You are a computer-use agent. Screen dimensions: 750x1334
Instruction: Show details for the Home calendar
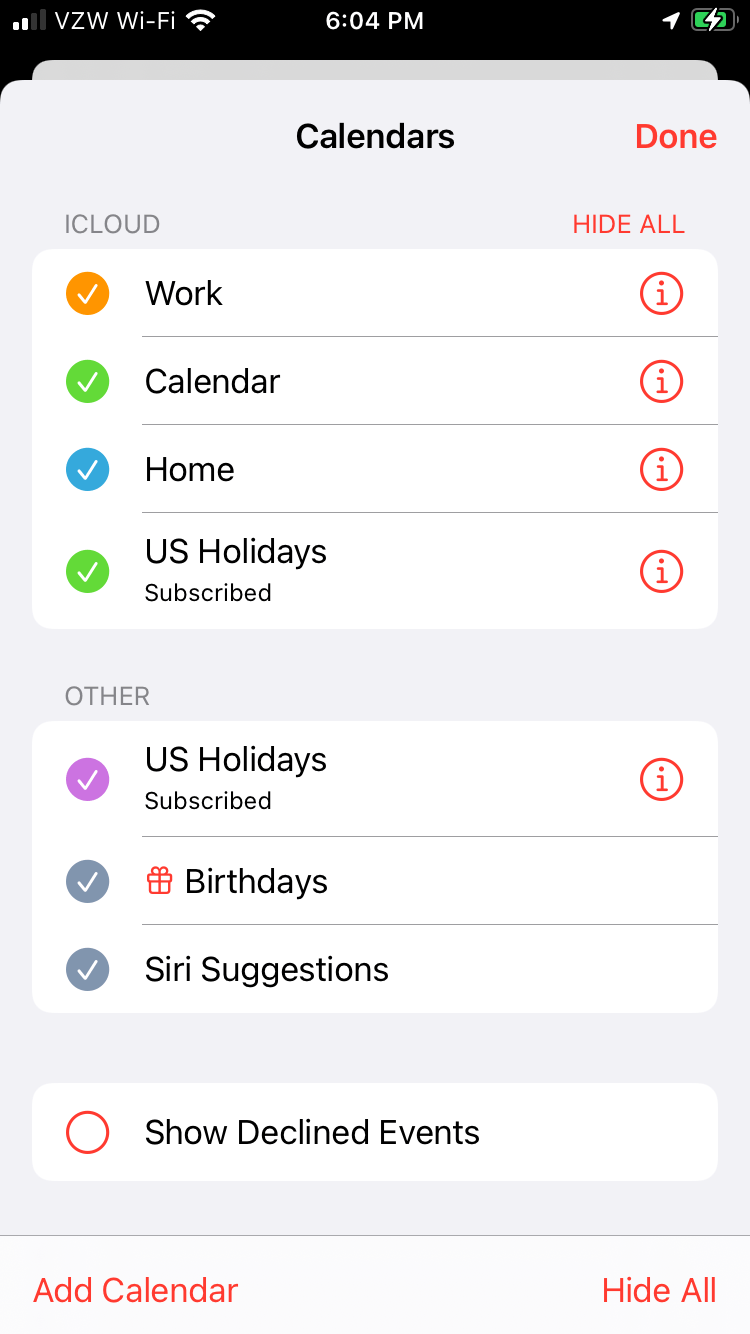(661, 469)
